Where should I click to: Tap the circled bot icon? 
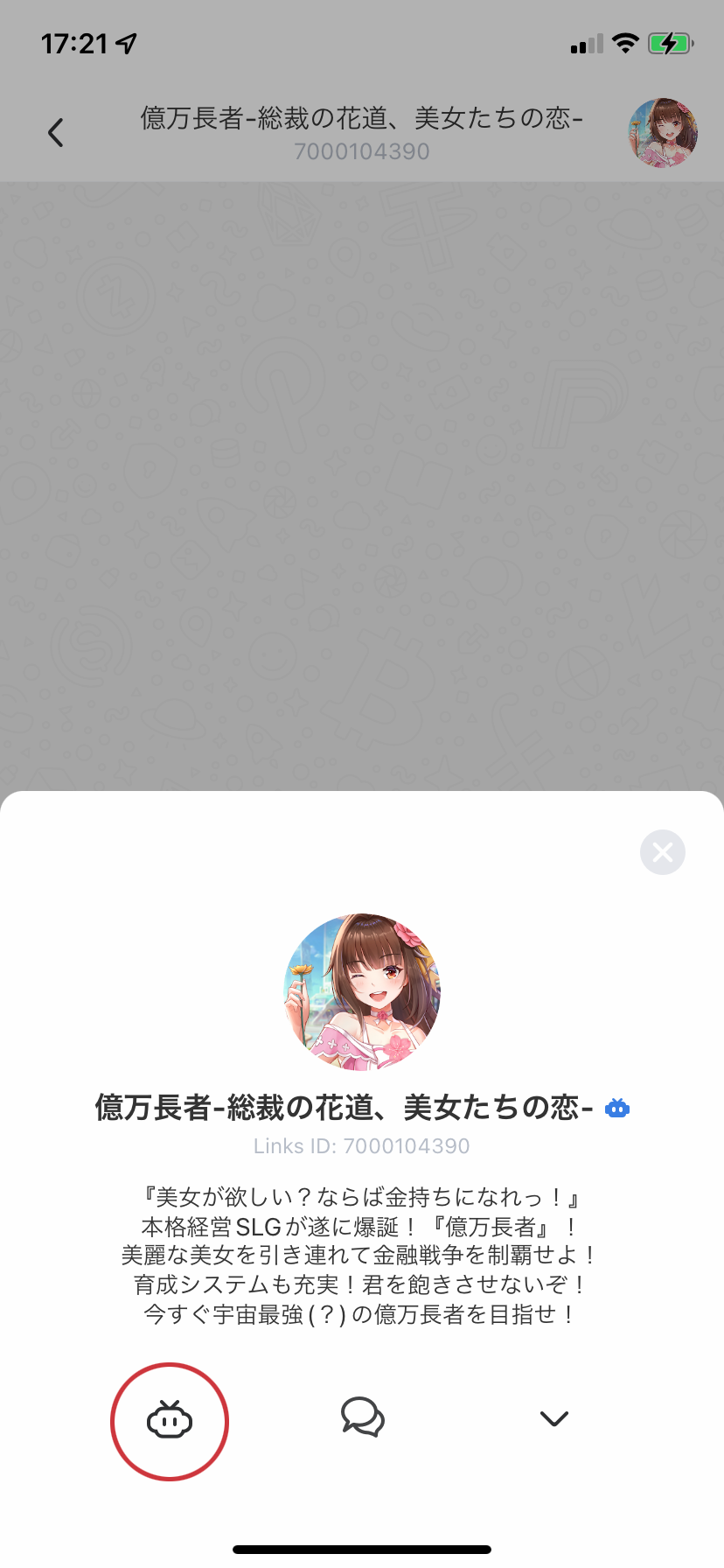tap(170, 1420)
